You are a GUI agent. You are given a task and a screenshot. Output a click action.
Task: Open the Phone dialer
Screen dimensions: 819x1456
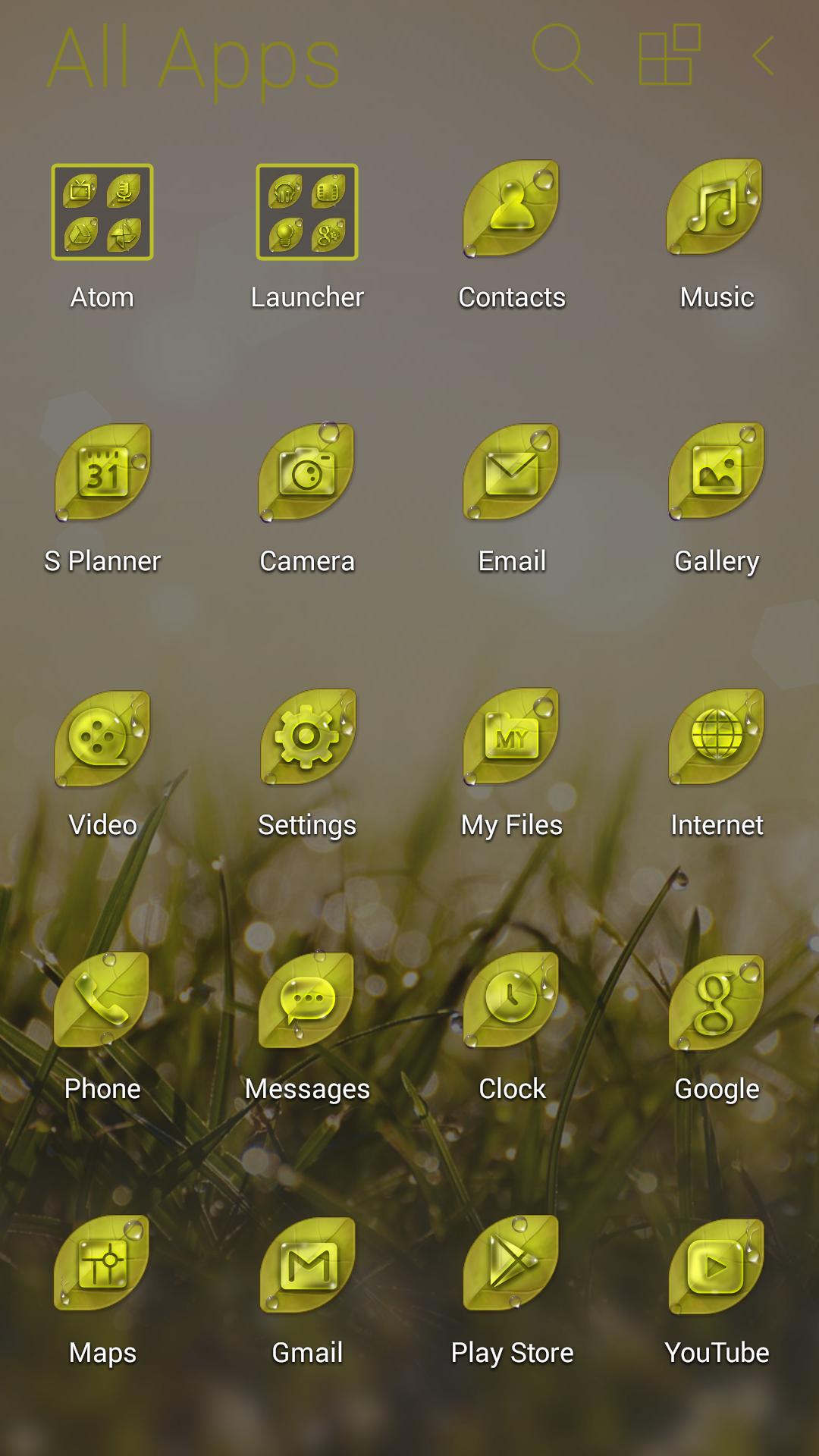(x=102, y=1001)
